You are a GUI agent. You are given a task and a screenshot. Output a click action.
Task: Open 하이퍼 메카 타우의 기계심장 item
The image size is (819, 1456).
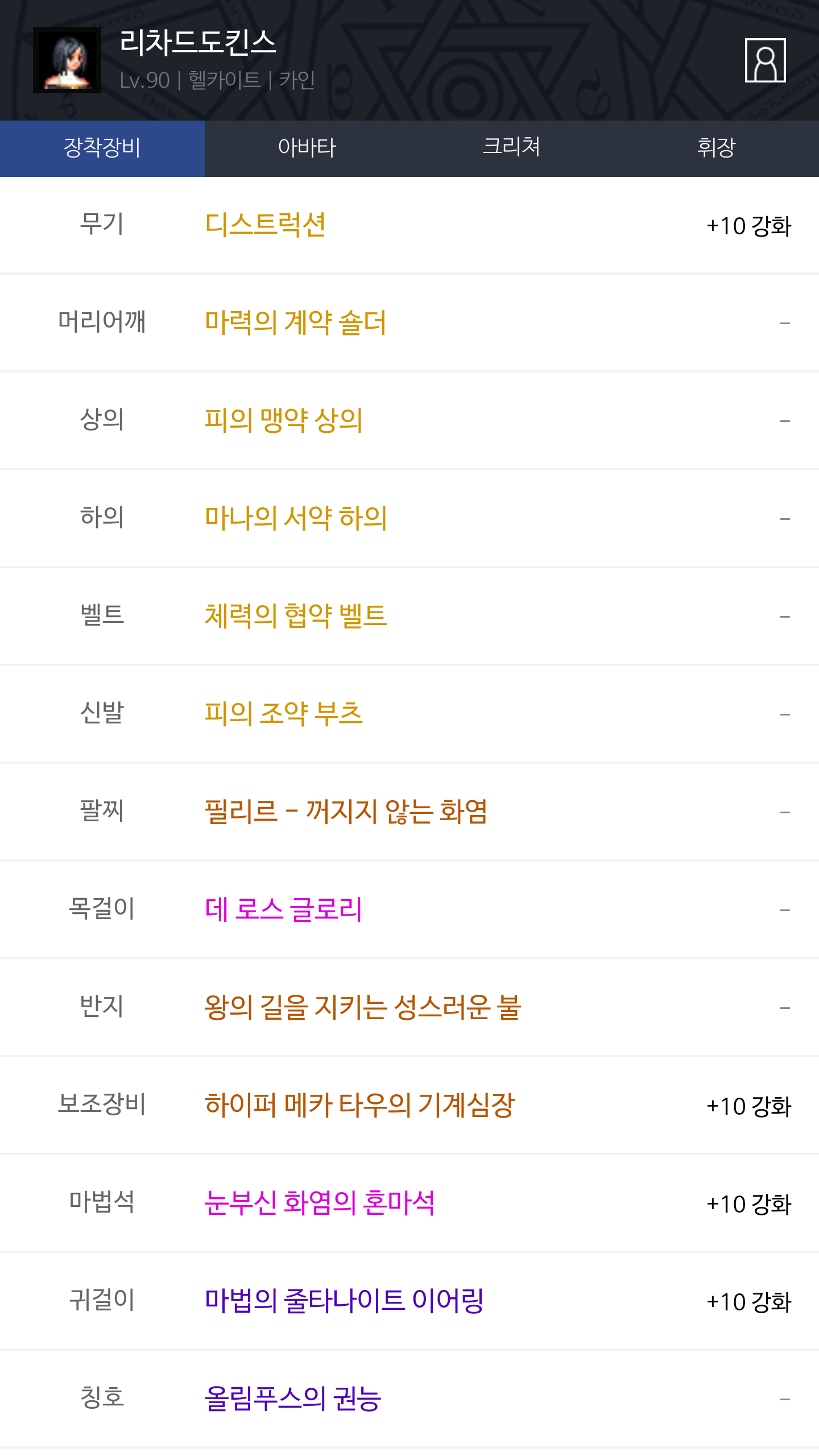[x=359, y=1105]
